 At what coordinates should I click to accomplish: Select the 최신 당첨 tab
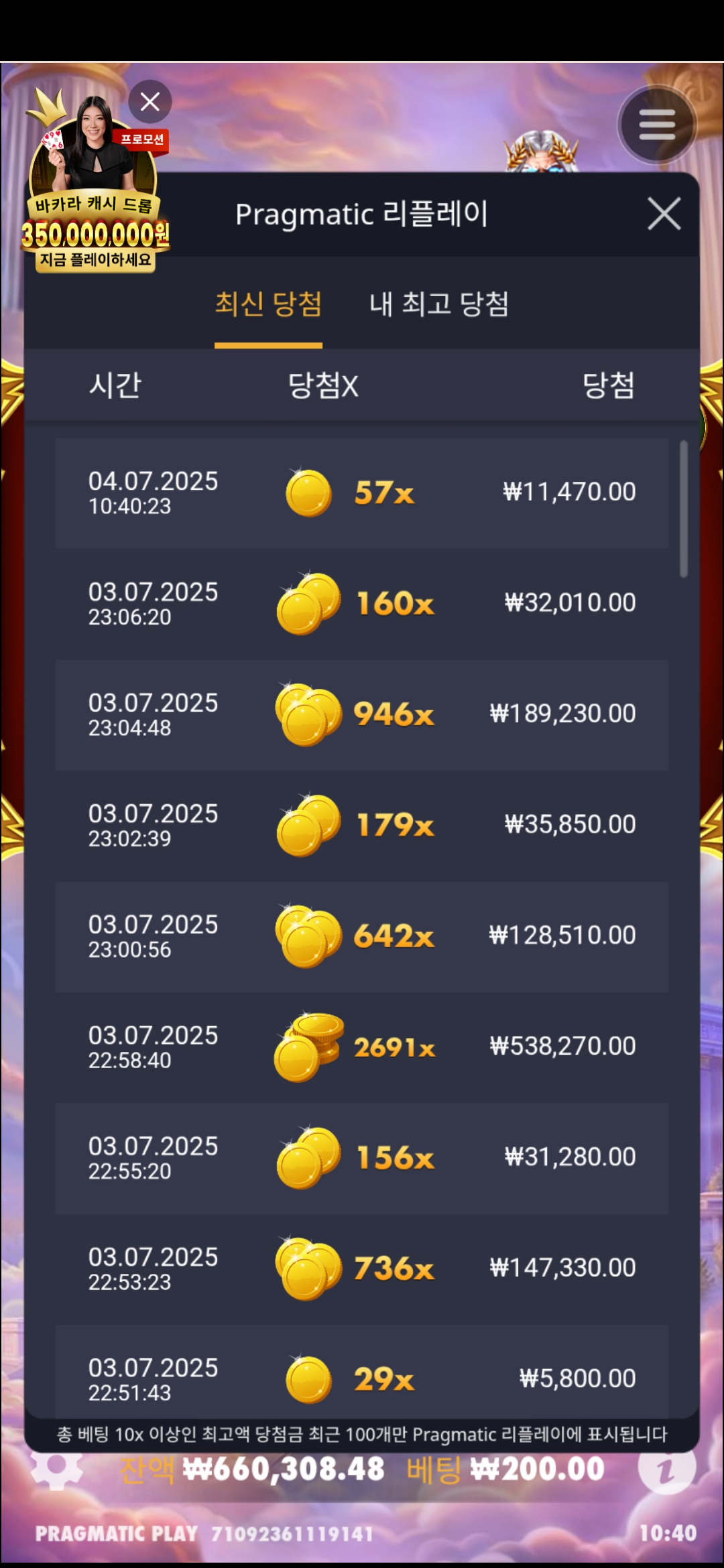(268, 305)
